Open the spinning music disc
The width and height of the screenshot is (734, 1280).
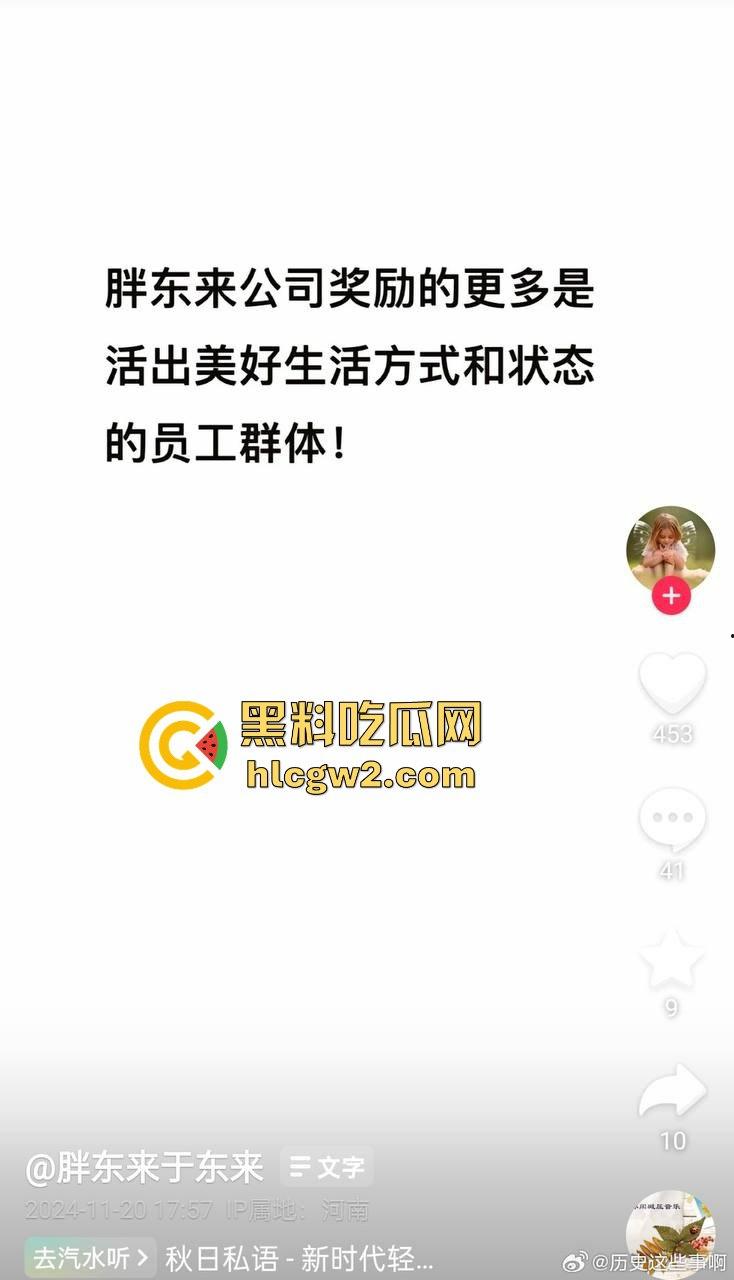(670, 1232)
